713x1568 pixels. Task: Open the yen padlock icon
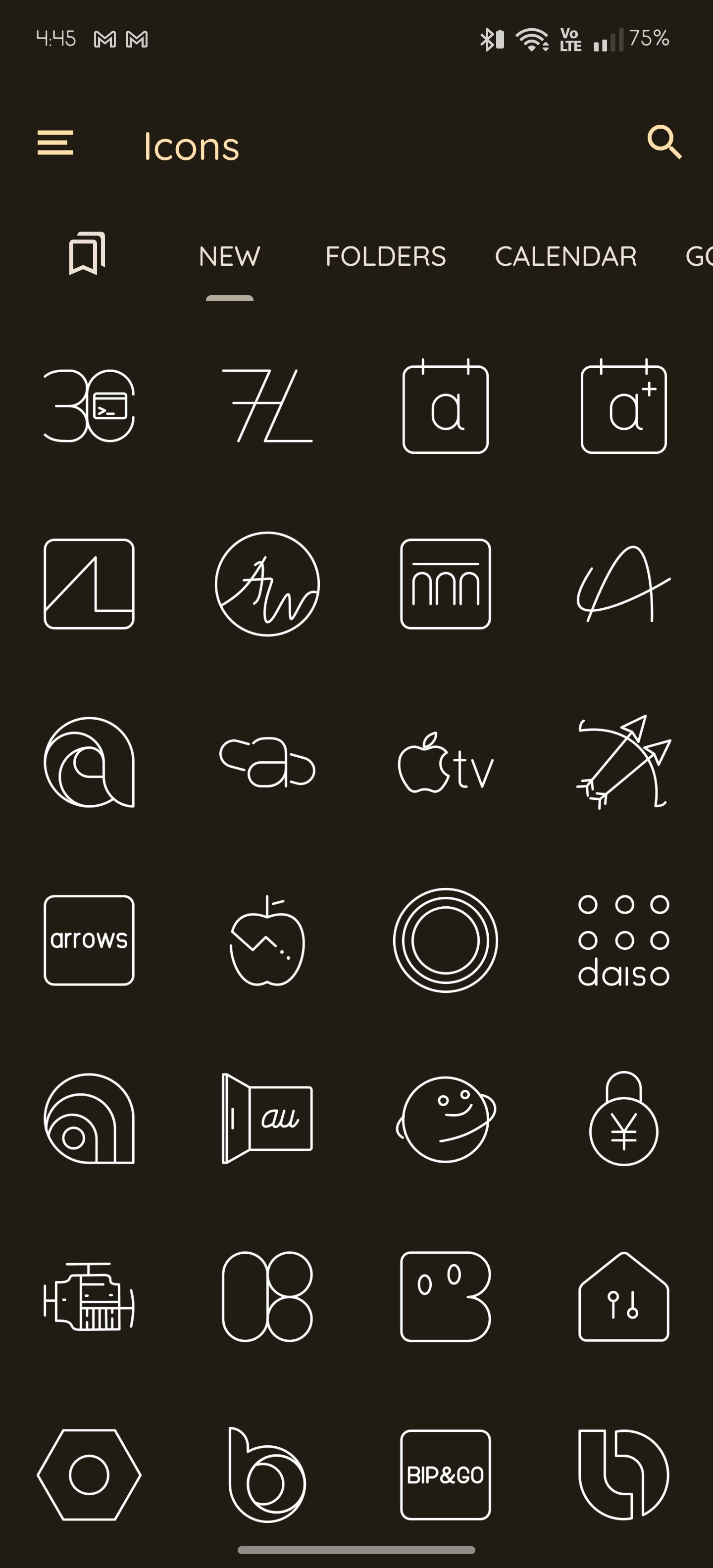point(623,1118)
